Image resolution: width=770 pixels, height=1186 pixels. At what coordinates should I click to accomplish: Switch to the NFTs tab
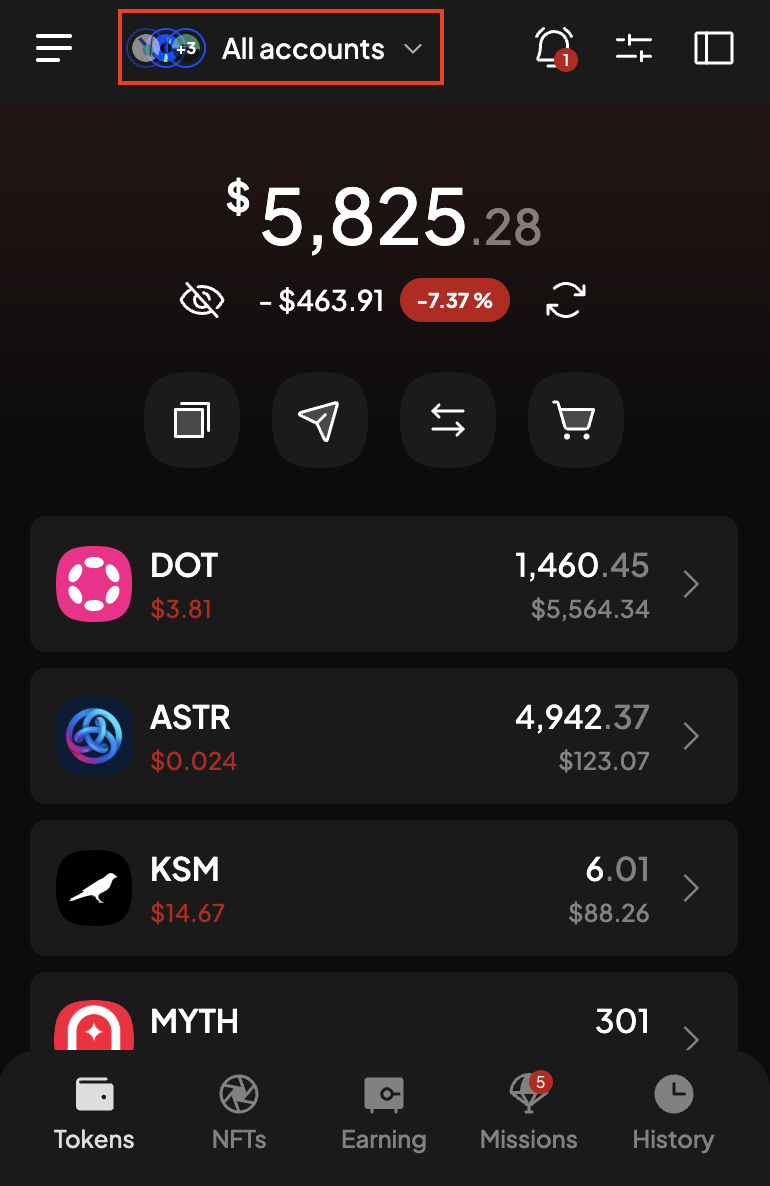[239, 1112]
